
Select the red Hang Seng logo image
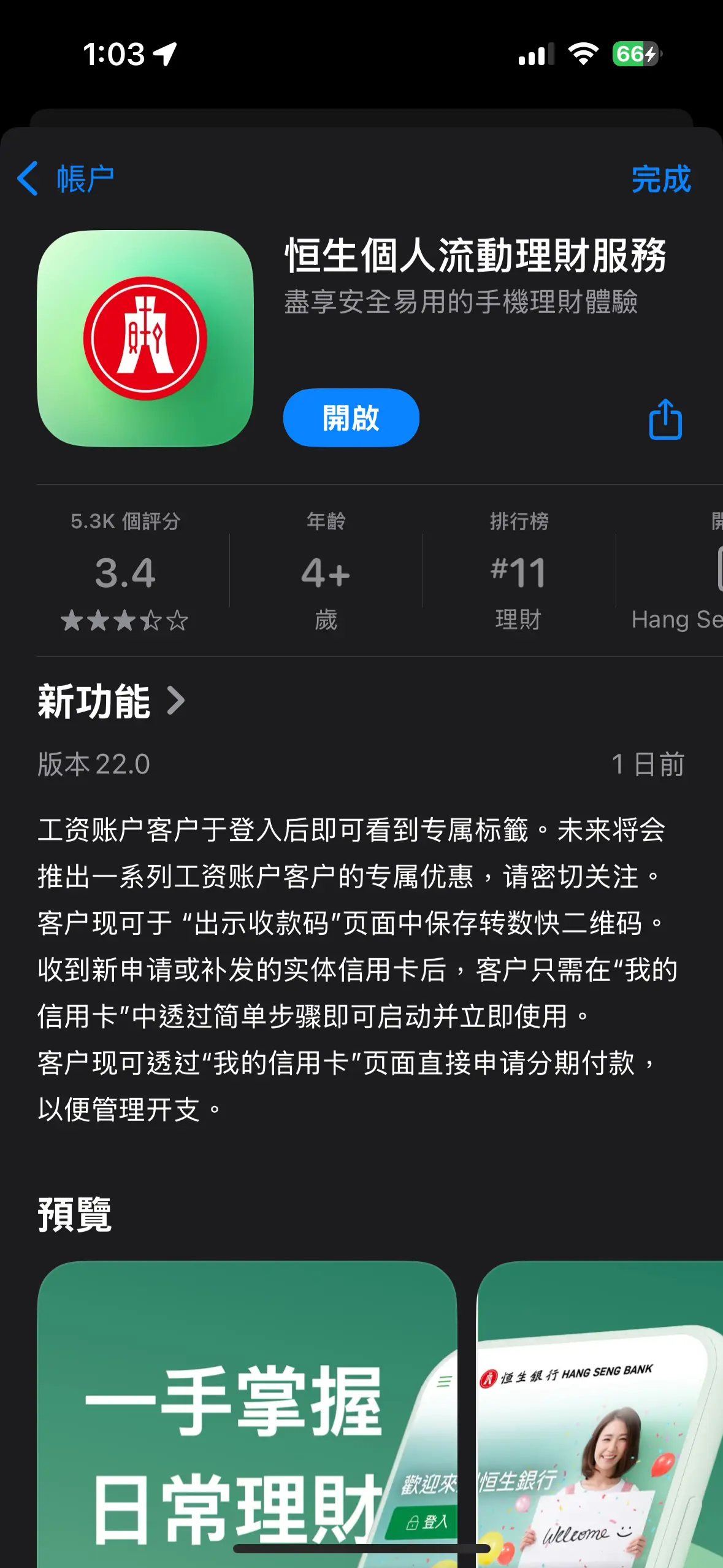tap(145, 338)
